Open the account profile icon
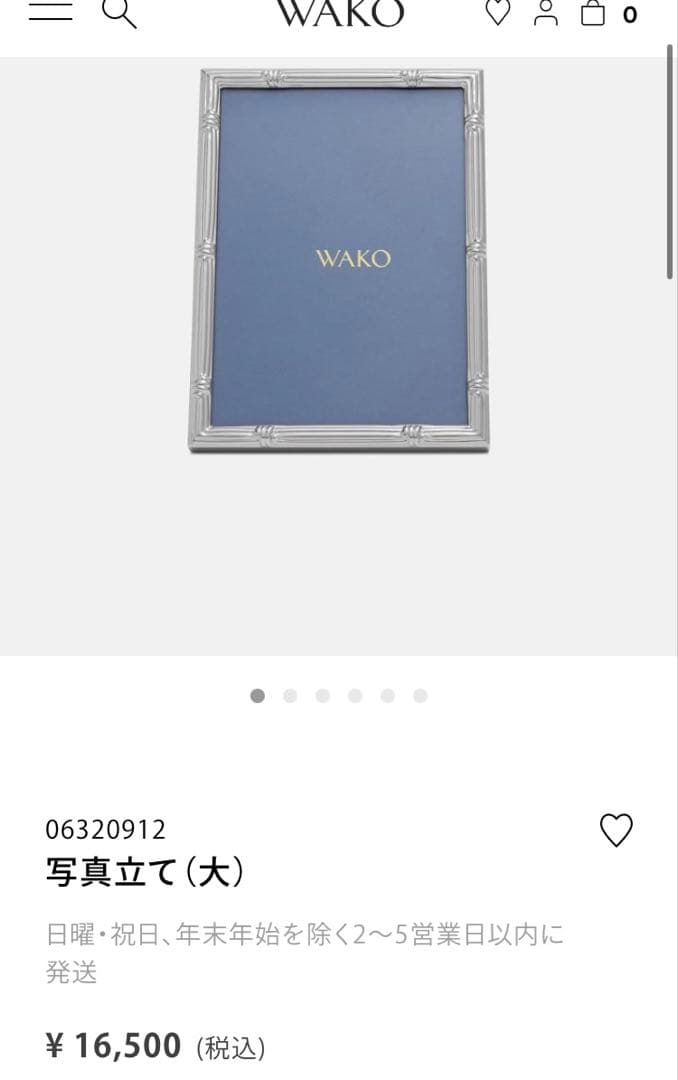This screenshot has width=678, height=1080. (545, 12)
